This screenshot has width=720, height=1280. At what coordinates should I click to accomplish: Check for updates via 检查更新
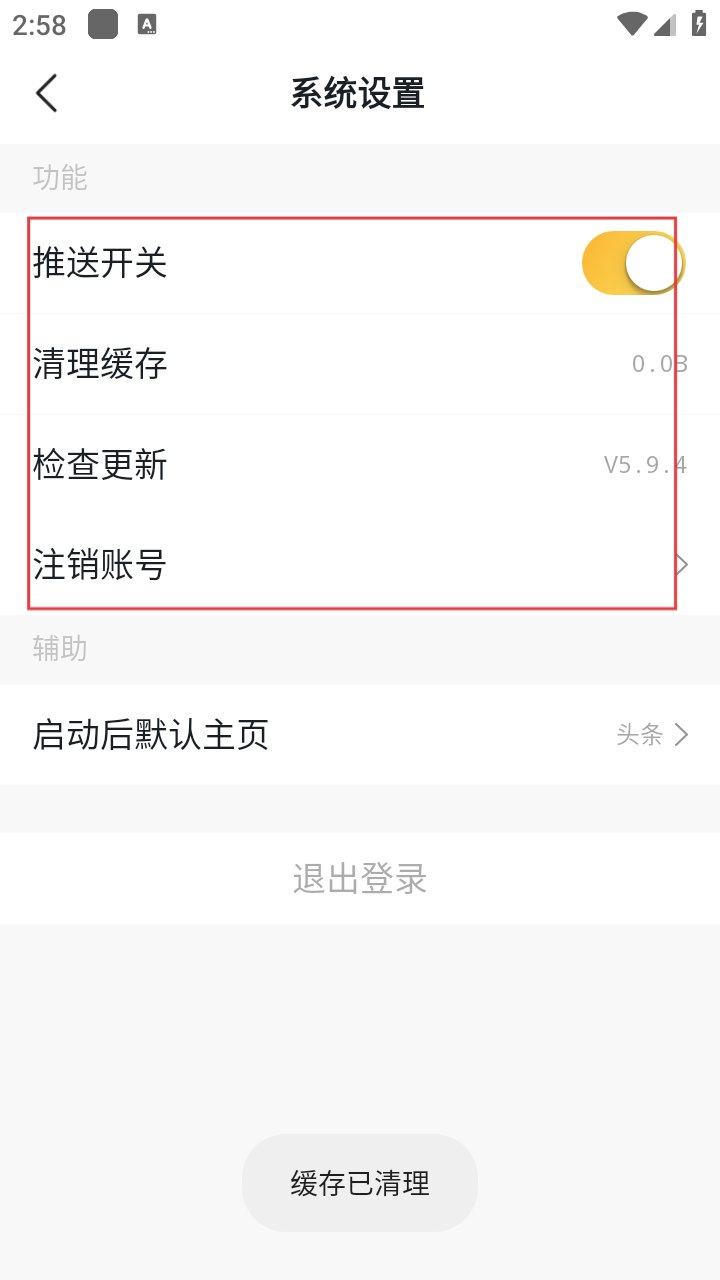[x=360, y=465]
